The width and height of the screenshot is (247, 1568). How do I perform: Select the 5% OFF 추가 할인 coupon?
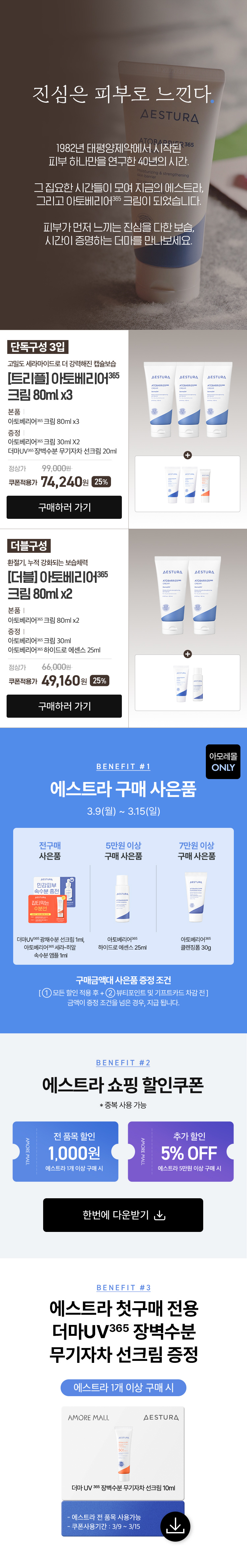coord(181,1152)
